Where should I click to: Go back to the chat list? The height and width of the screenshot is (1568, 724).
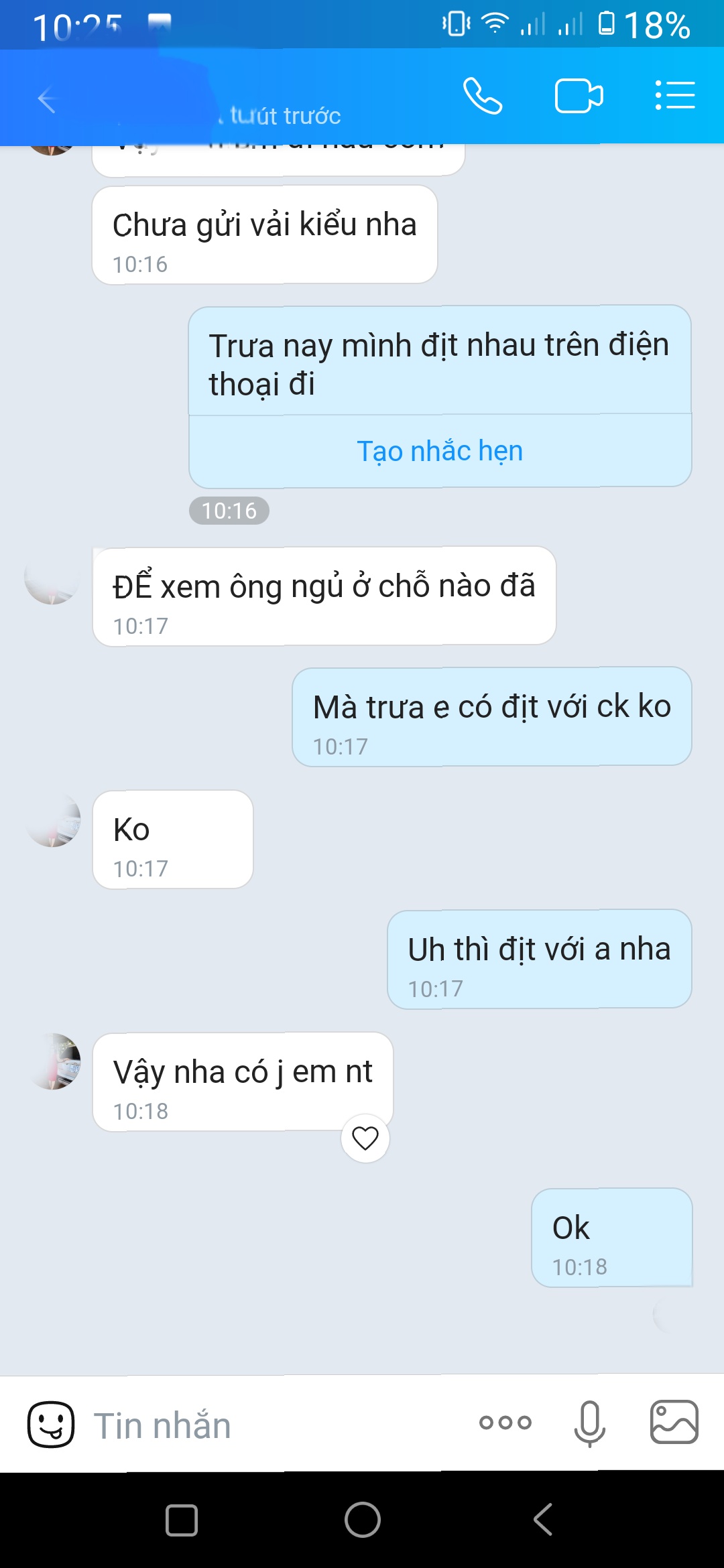coord(47,101)
